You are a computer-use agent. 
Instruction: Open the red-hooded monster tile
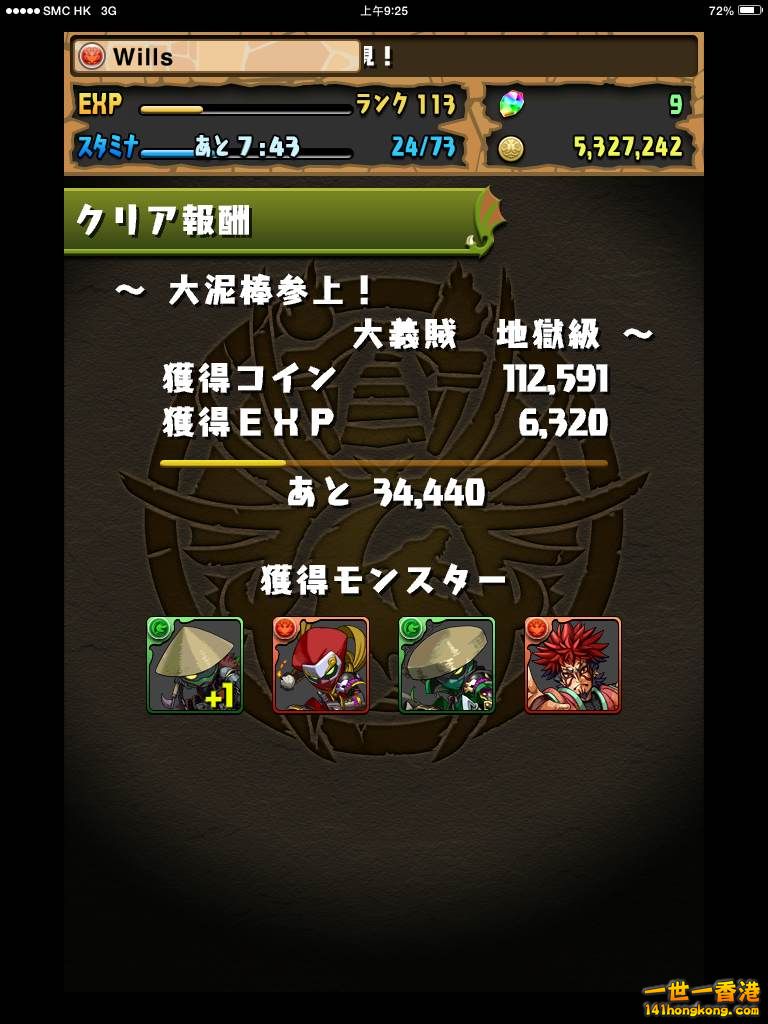pos(321,665)
